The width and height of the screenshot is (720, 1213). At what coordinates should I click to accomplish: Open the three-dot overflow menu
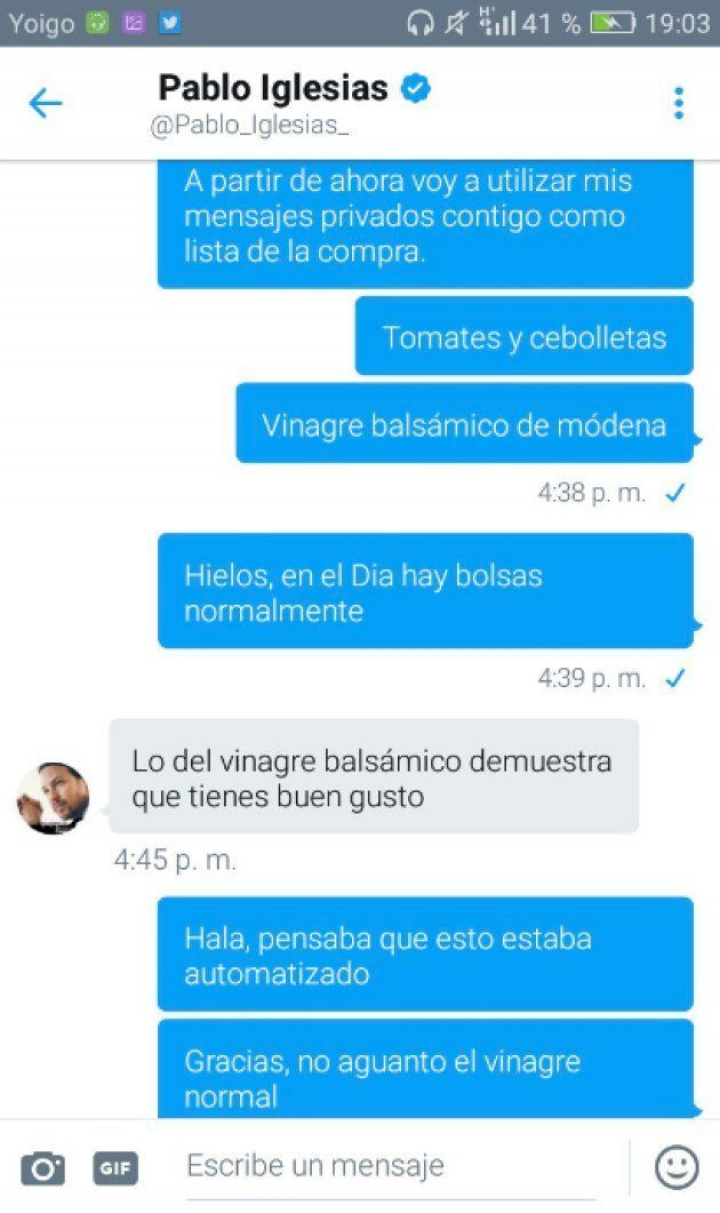[x=678, y=103]
